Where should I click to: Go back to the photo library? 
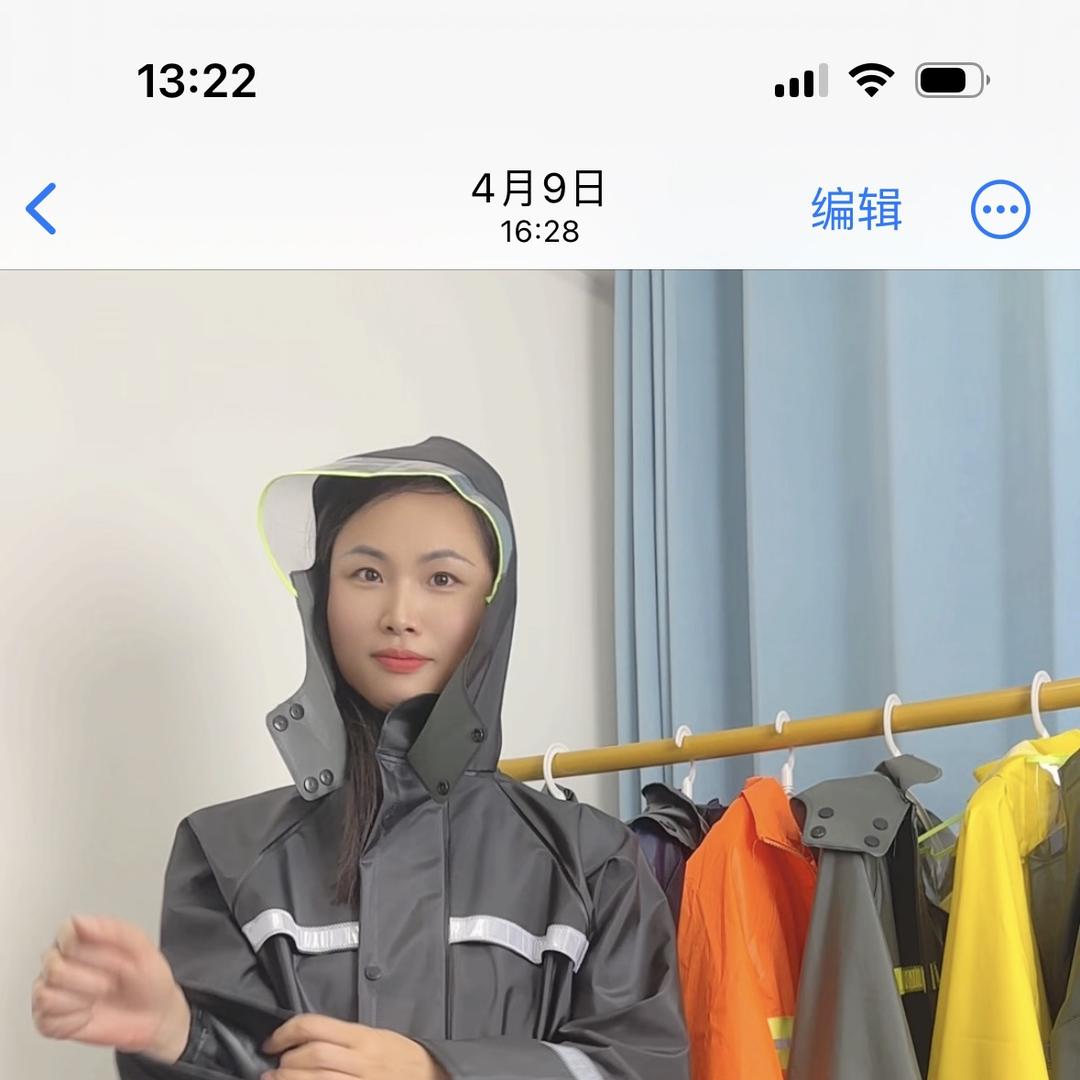(x=42, y=209)
